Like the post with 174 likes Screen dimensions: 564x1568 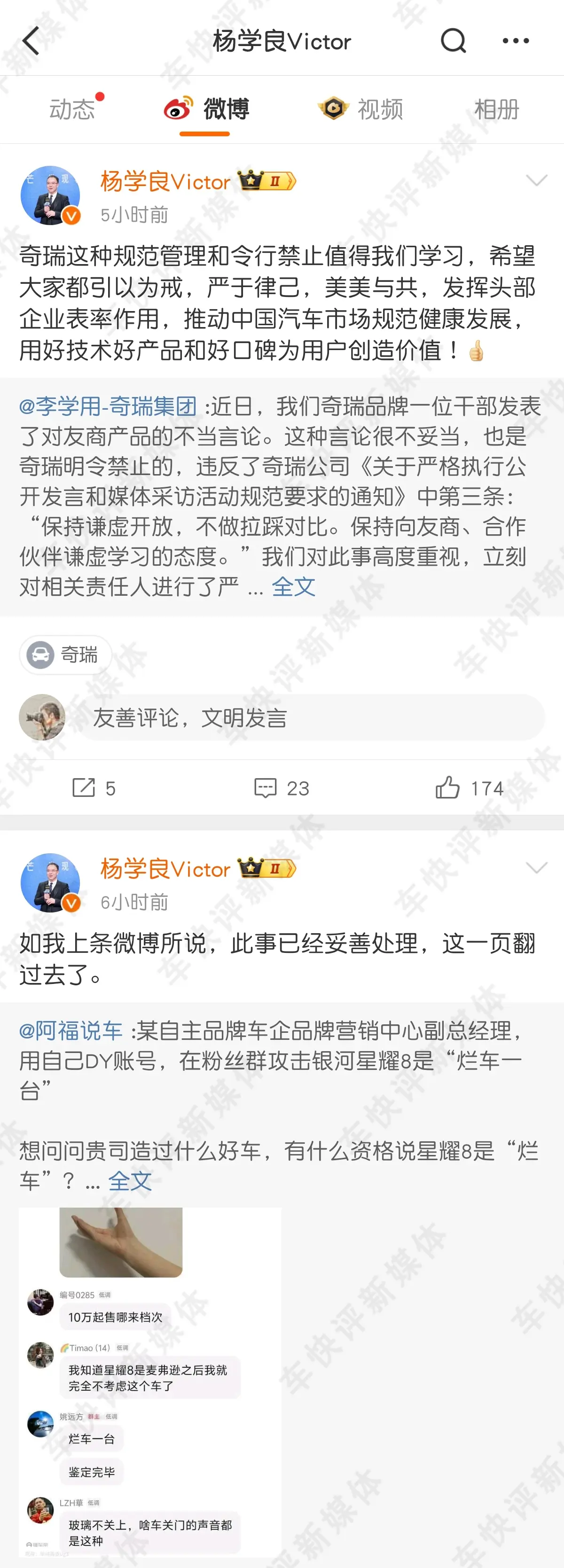(469, 788)
